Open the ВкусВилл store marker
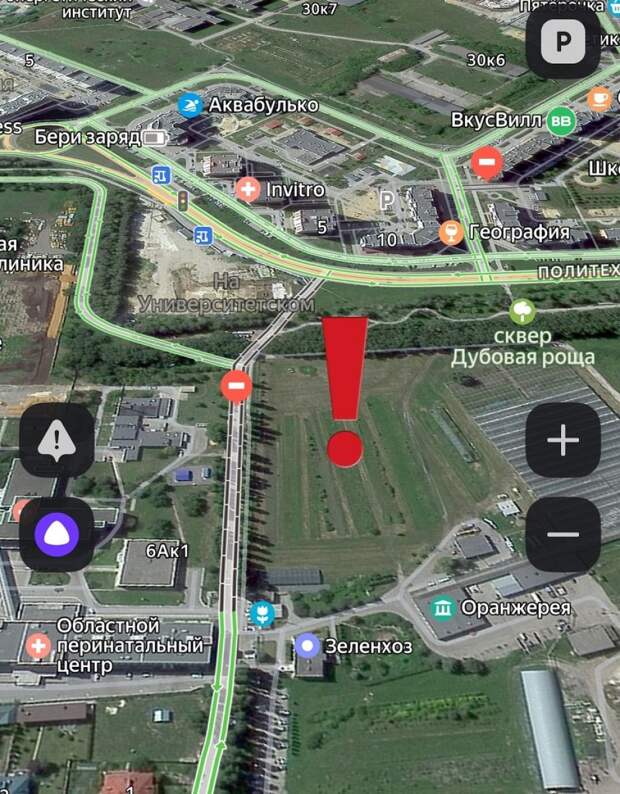Image resolution: width=620 pixels, height=794 pixels. click(561, 121)
